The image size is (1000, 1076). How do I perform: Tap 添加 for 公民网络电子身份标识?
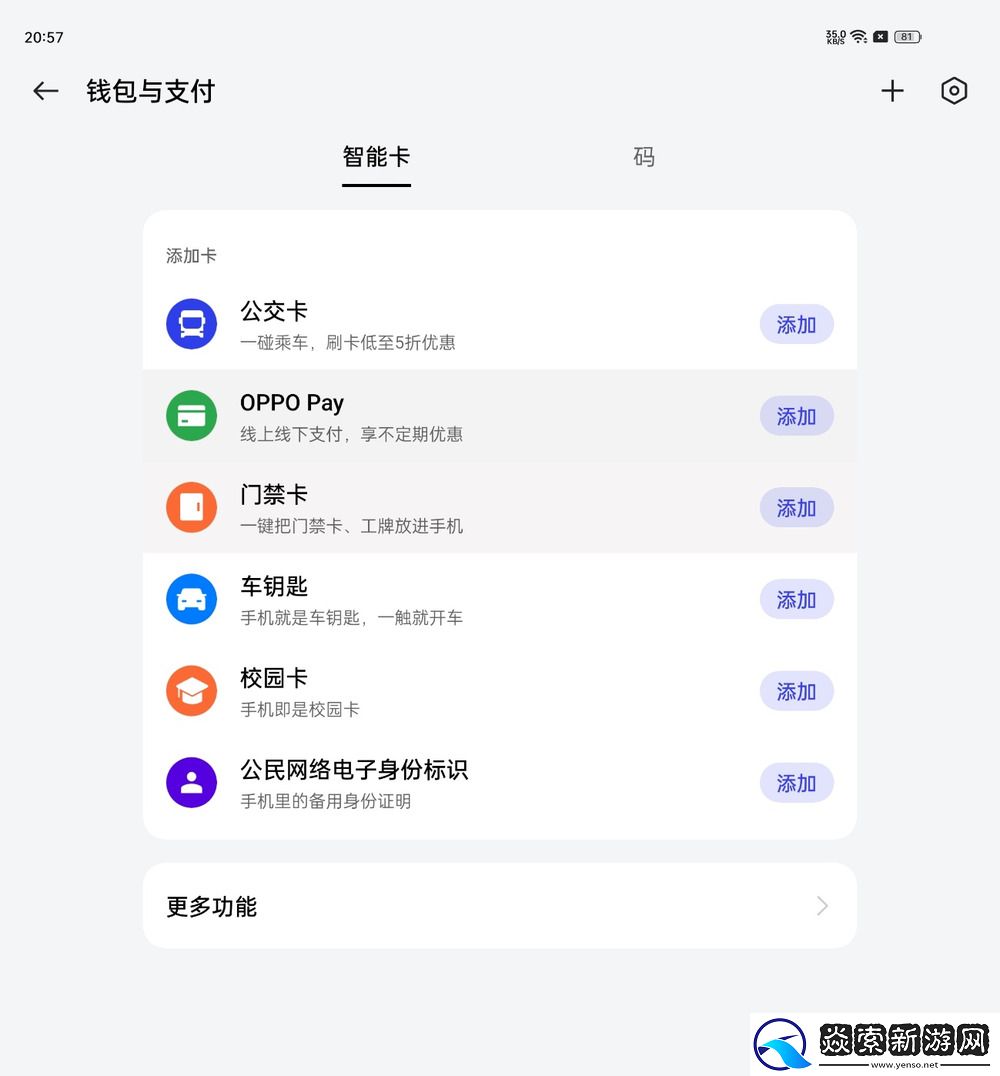click(796, 784)
